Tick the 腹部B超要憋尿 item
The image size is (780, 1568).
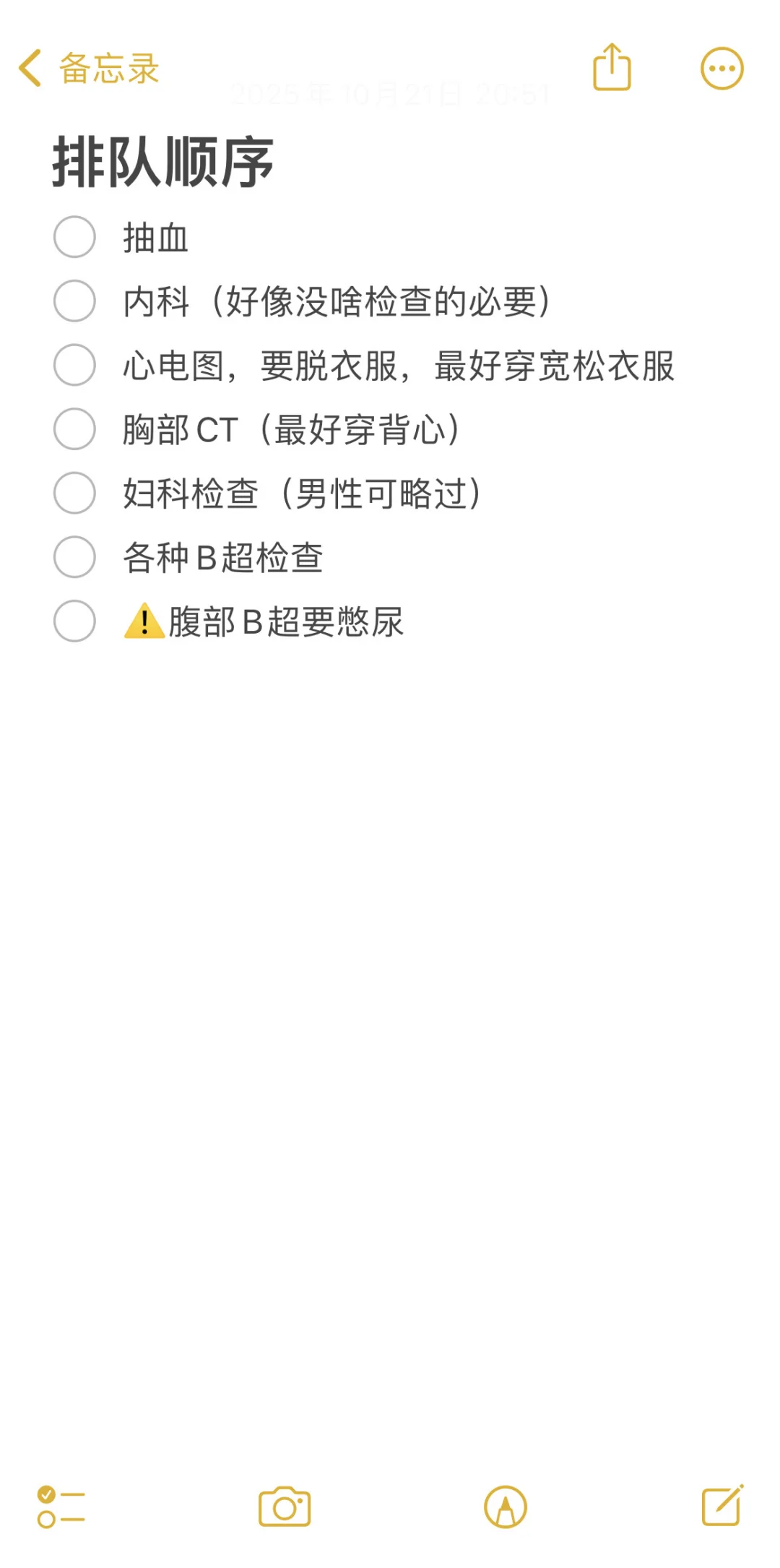[x=74, y=621]
